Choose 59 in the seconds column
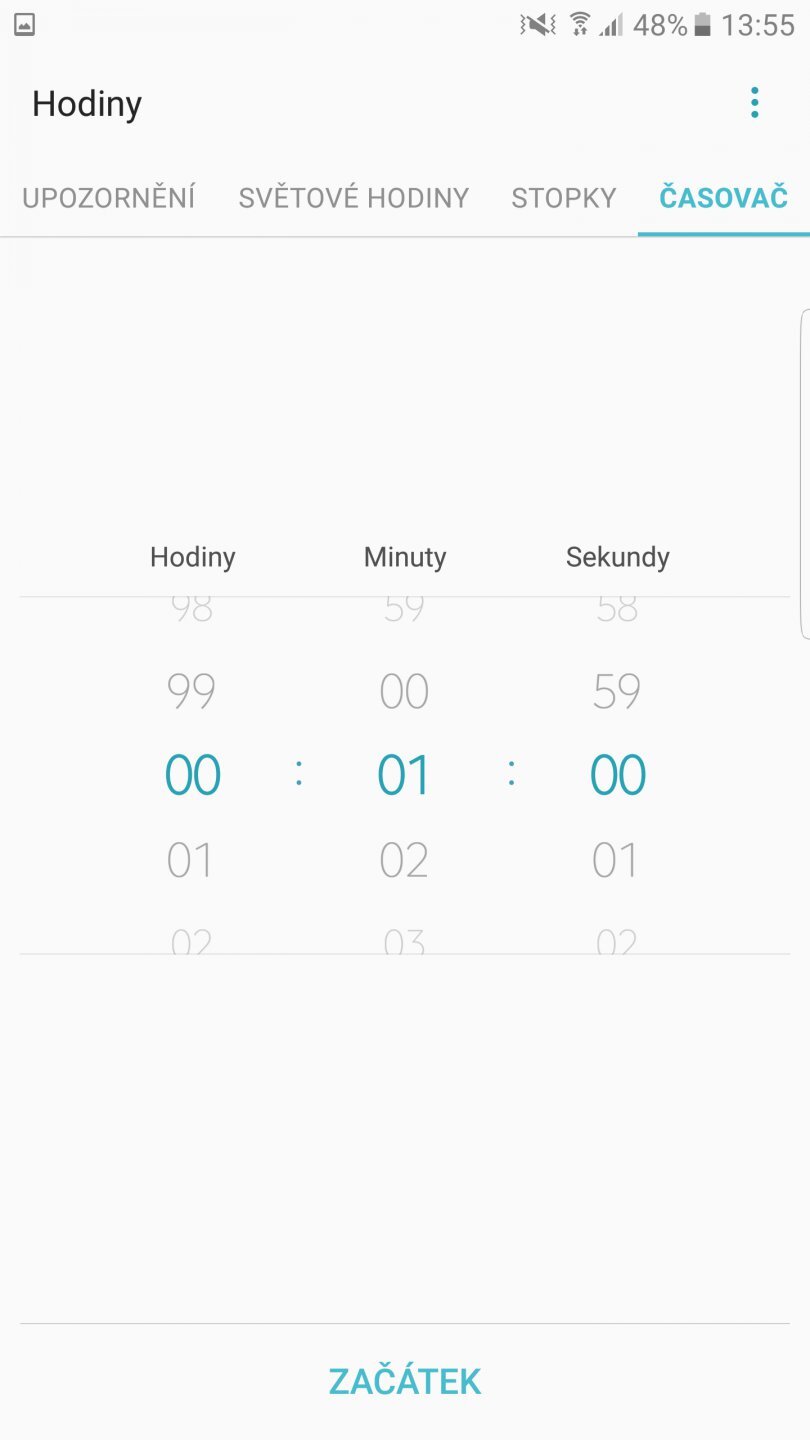Screen dimensions: 810x1440 pos(617,691)
